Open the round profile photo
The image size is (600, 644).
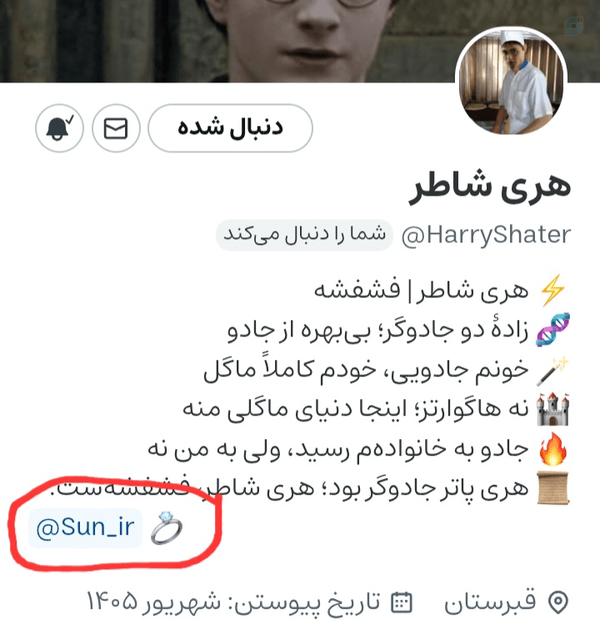[x=512, y=83]
